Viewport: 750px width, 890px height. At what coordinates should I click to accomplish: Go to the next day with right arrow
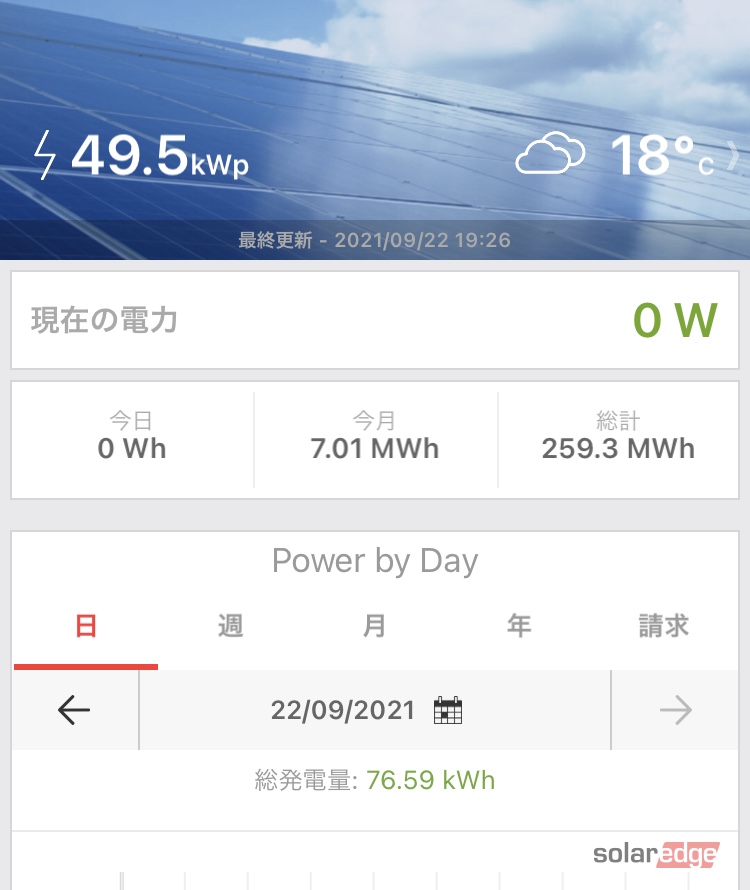click(675, 710)
